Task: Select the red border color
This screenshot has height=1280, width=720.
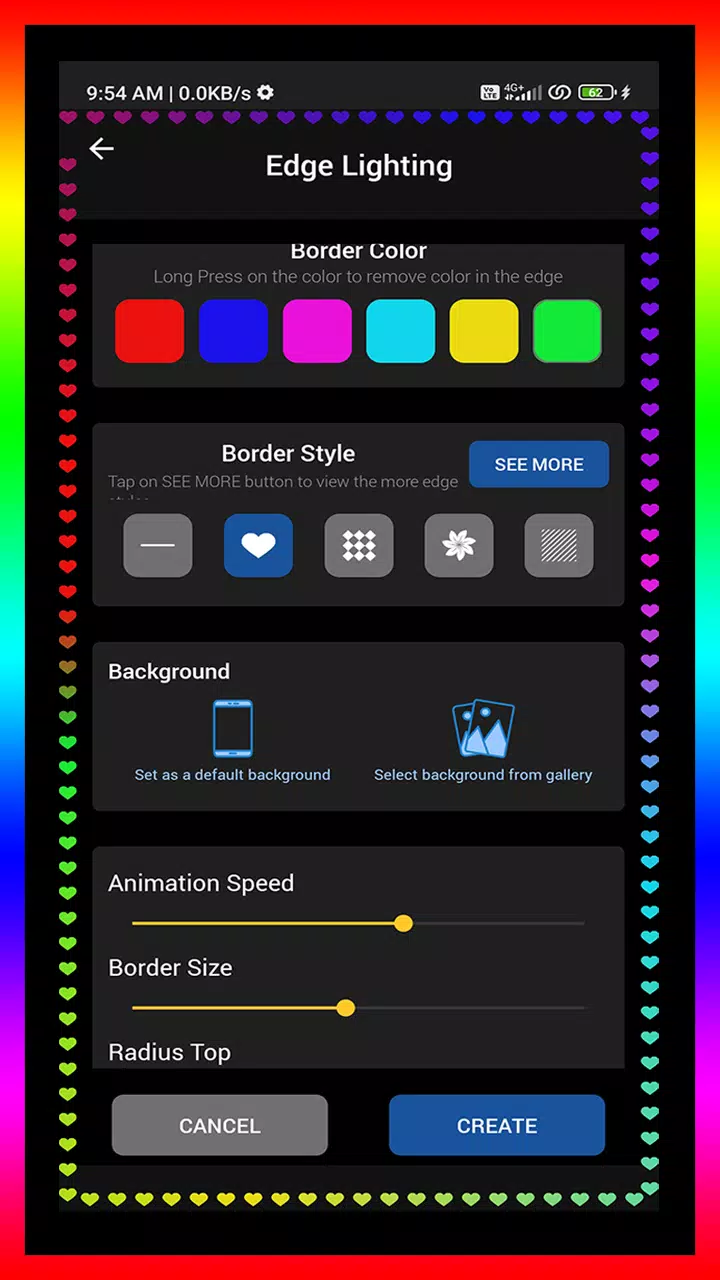Action: click(x=150, y=331)
